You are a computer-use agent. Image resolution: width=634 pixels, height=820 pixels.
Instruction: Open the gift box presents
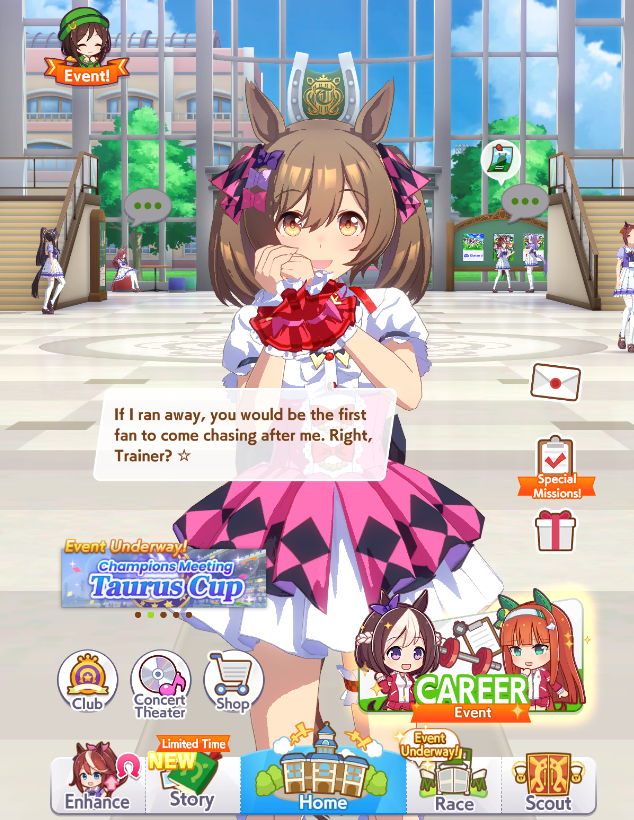point(556,530)
